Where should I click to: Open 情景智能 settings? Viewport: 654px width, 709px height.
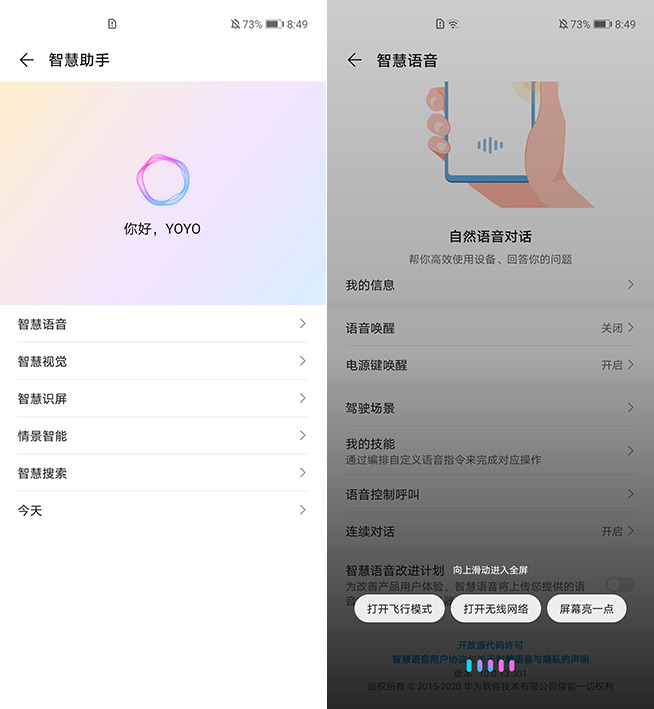tap(163, 436)
